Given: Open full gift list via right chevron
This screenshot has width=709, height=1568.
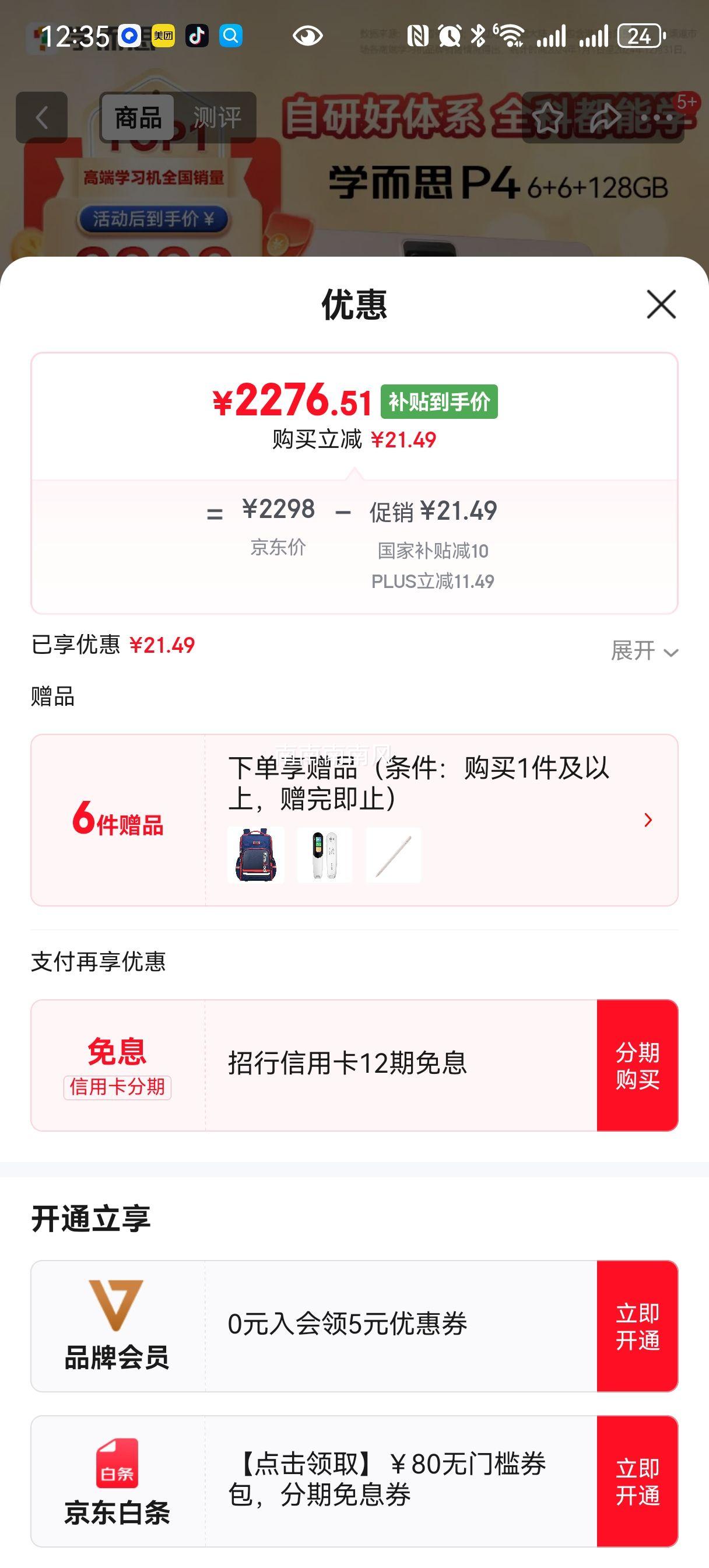Looking at the screenshot, I should (x=647, y=821).
